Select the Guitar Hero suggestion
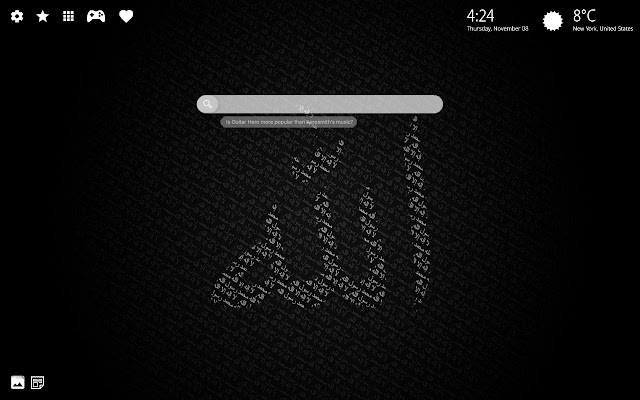 coord(289,122)
